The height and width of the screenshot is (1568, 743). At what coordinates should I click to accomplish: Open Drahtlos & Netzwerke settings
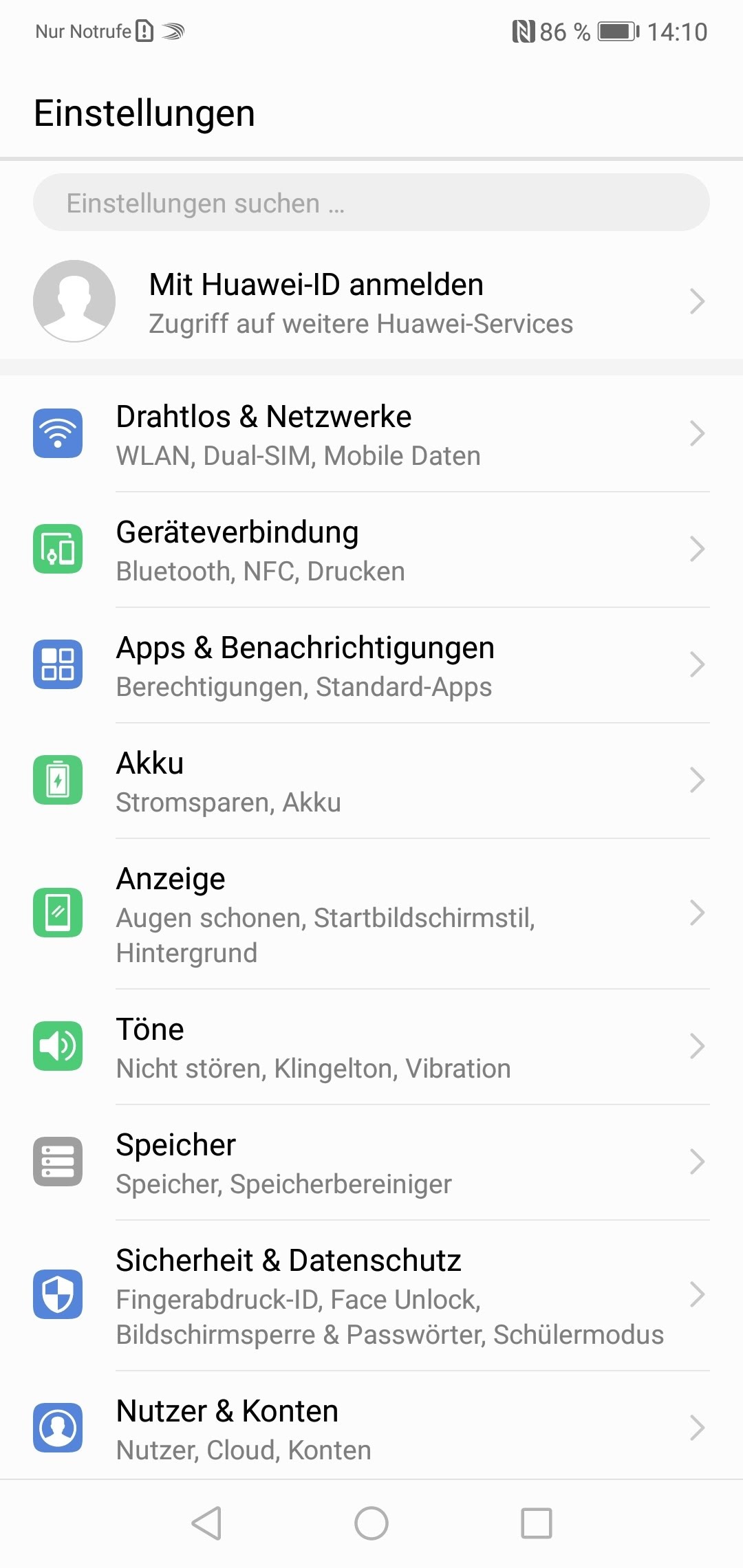coord(371,435)
